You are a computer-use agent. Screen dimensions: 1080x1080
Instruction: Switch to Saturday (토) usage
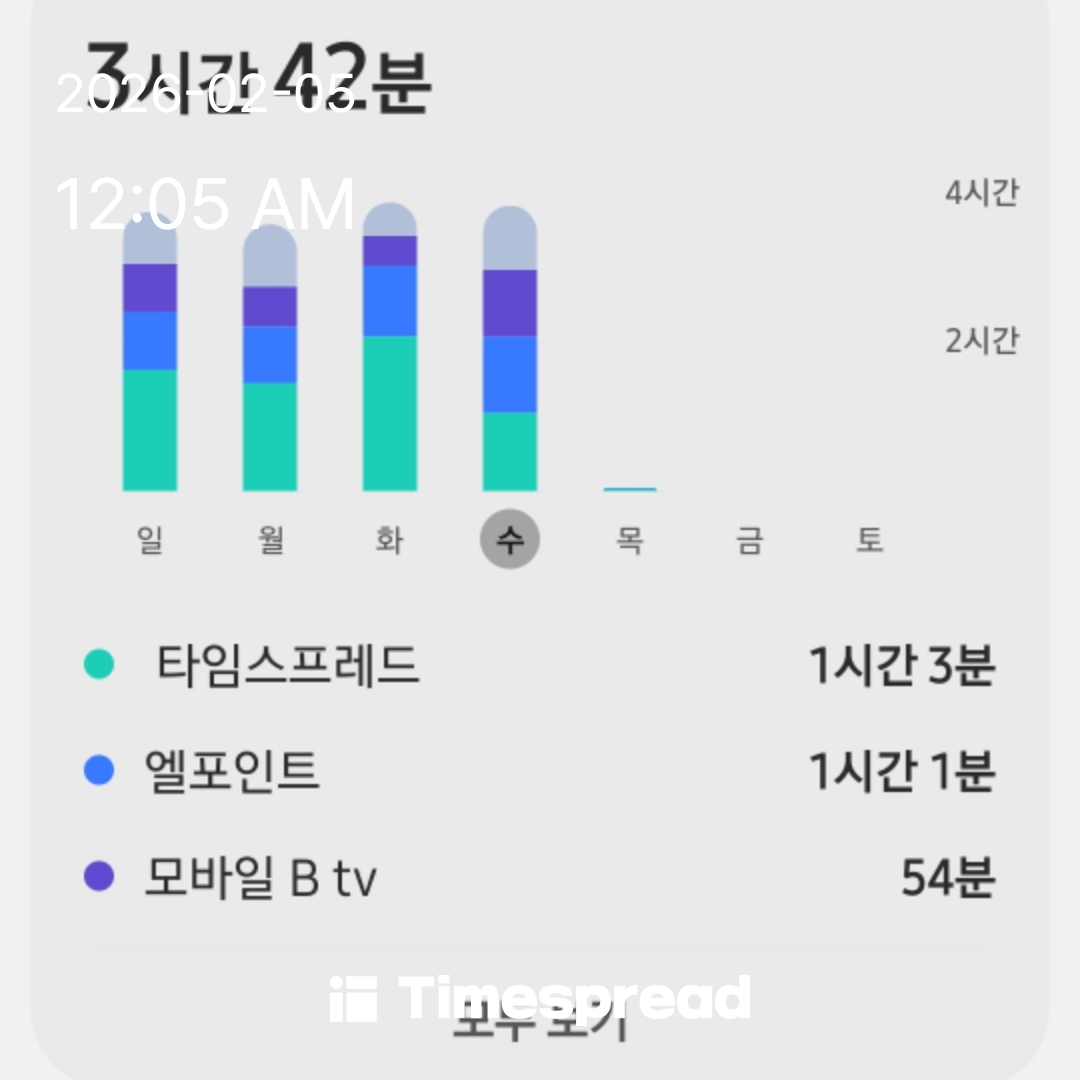coord(870,540)
